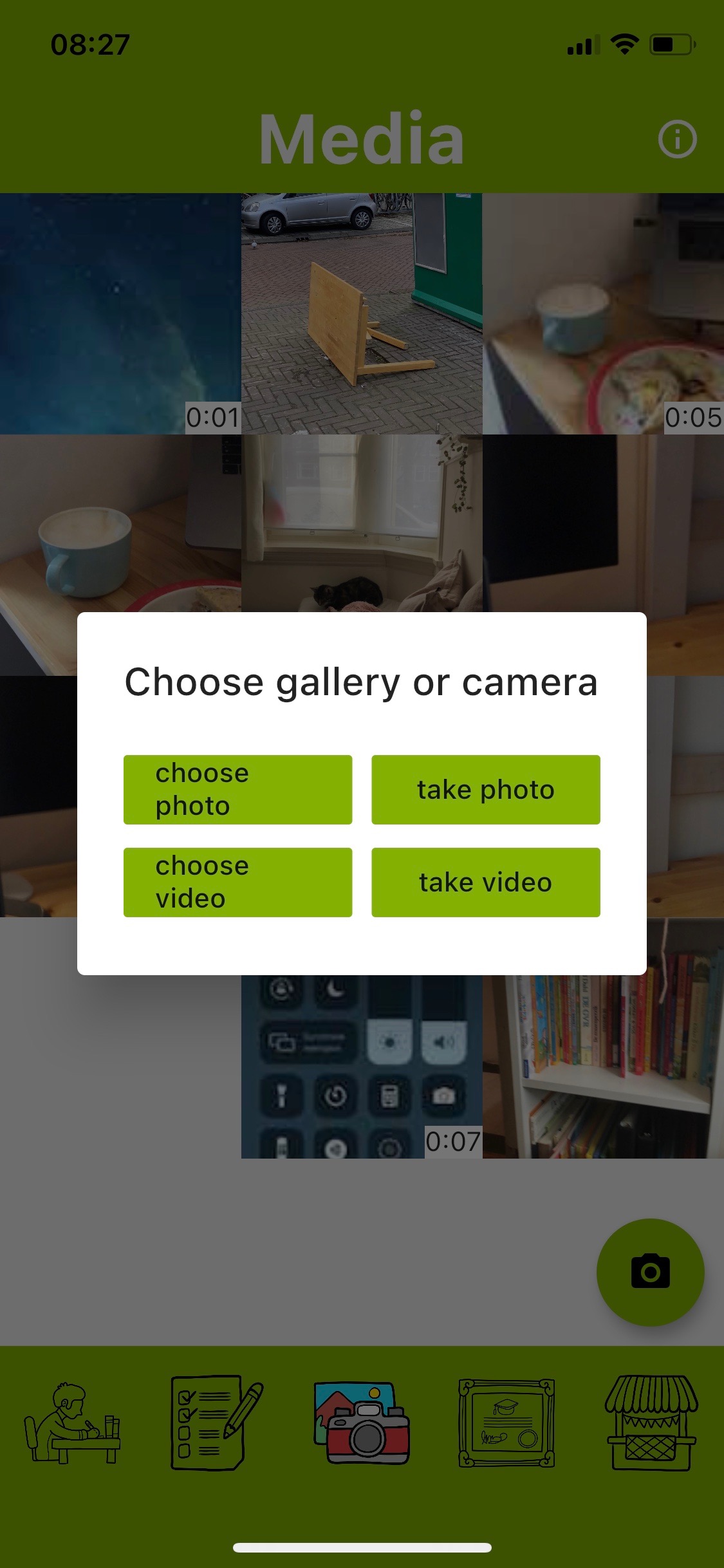724x1568 pixels.
Task: Open the cat by the window photo
Action: point(362,521)
